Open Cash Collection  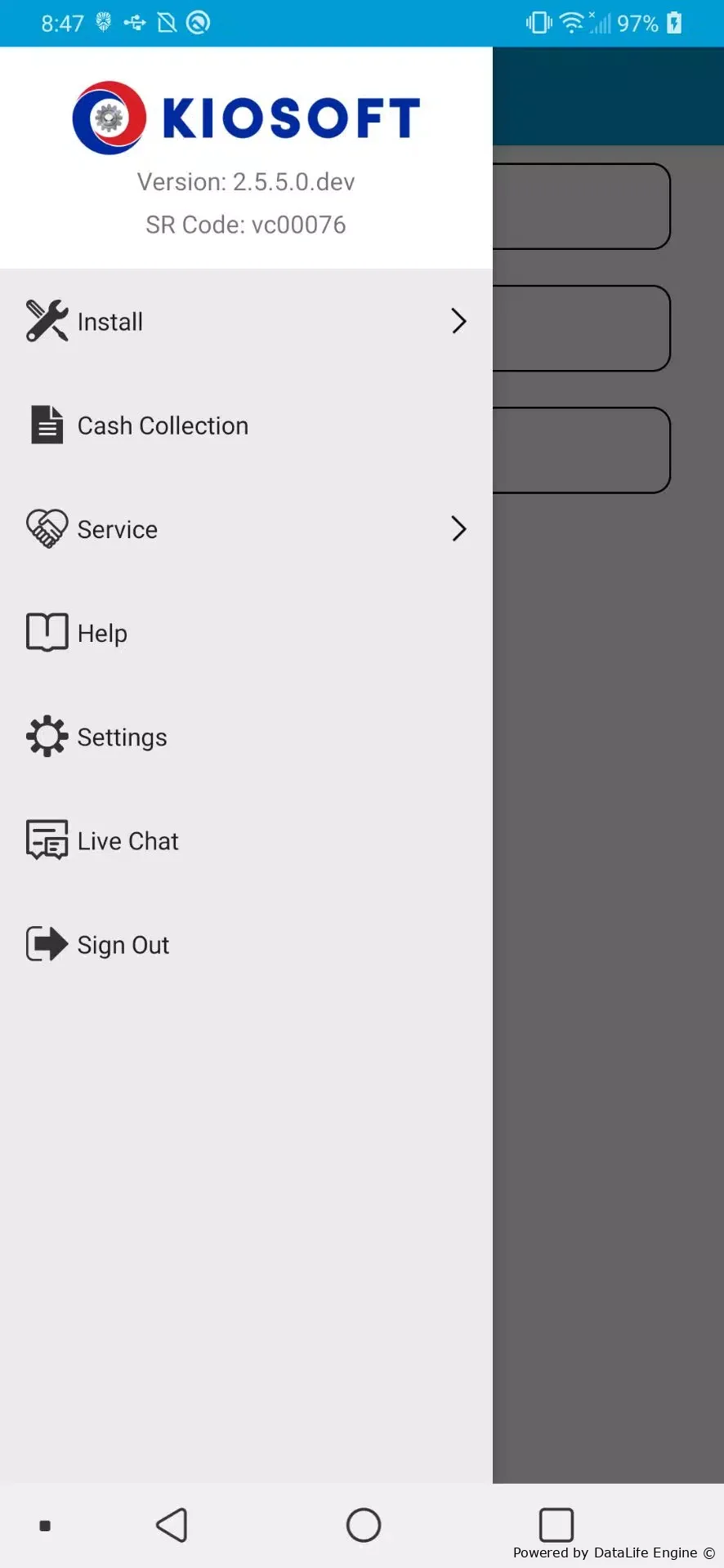click(246, 425)
